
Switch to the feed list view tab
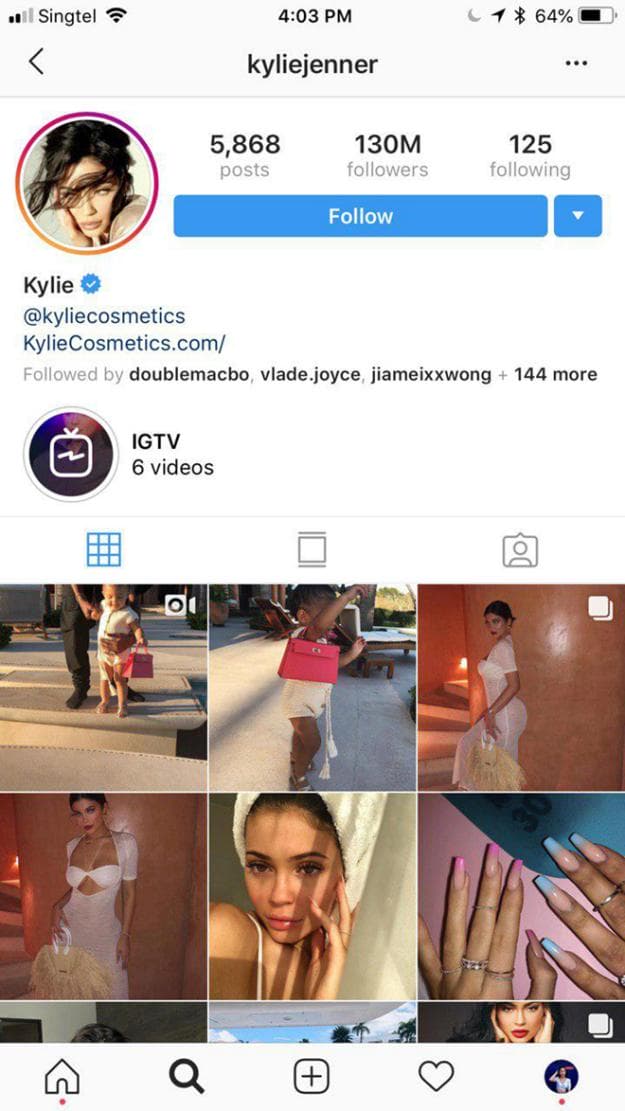[312, 549]
